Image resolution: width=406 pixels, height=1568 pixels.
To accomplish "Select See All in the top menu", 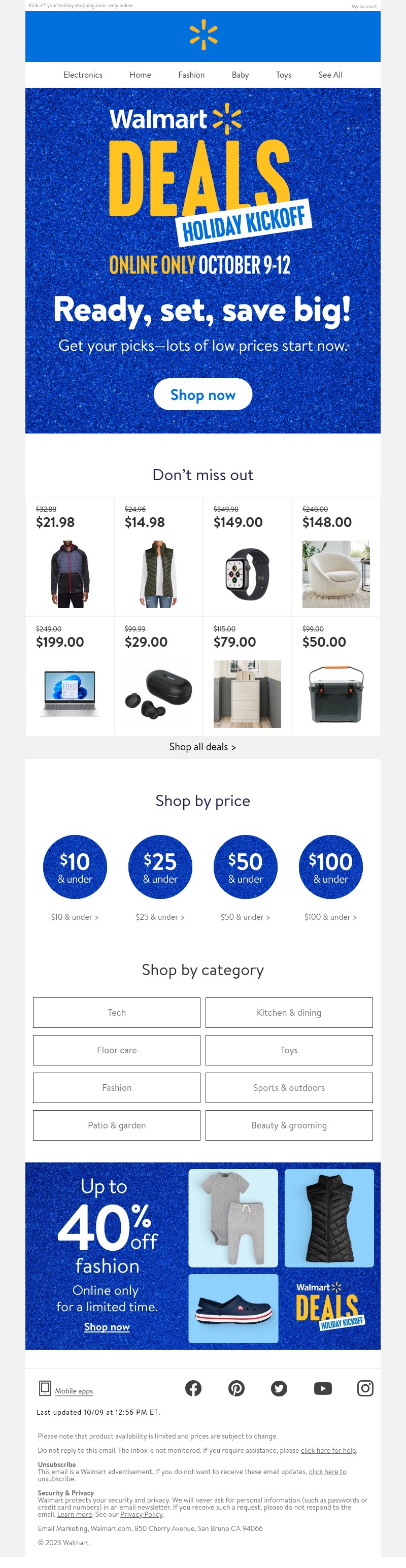I will coord(330,75).
